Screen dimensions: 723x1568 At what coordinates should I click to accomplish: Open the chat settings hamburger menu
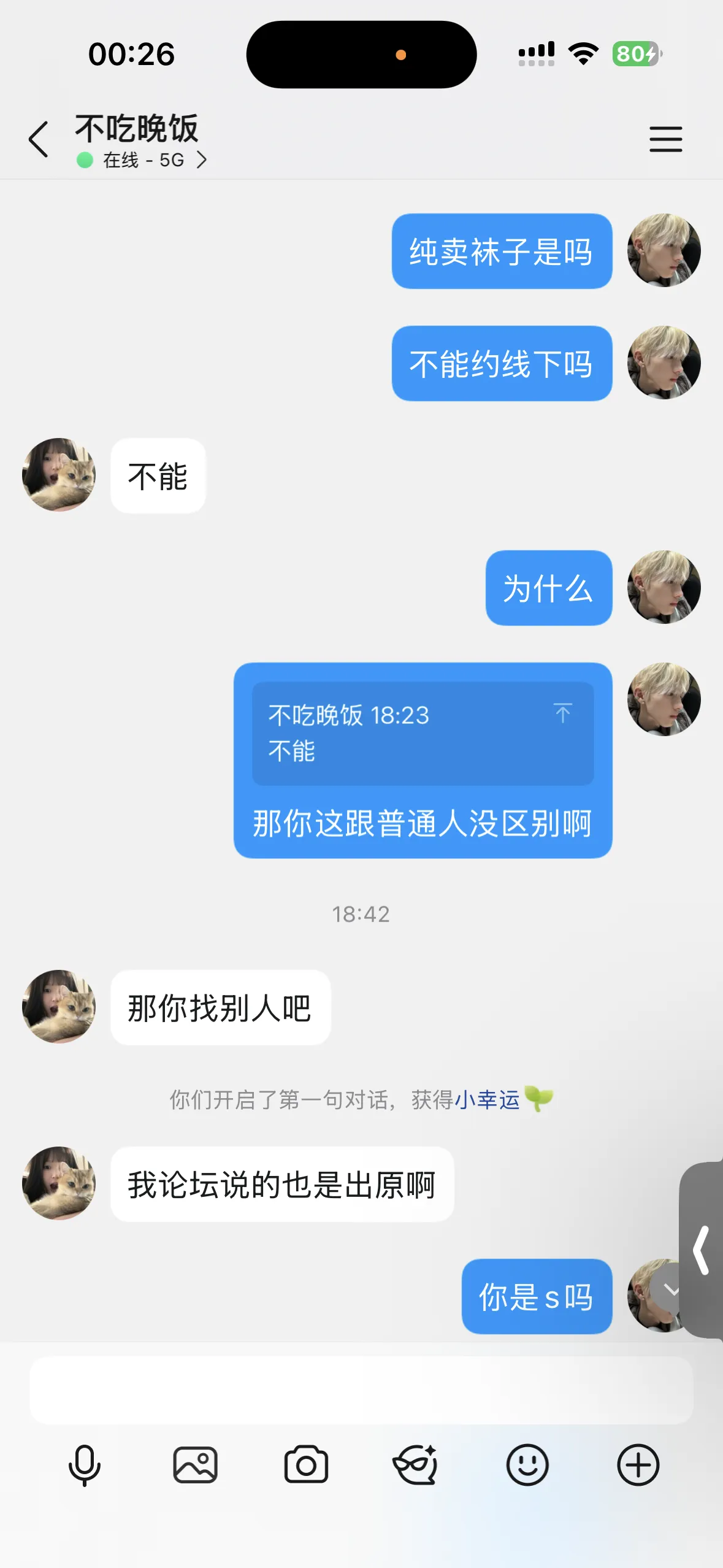click(x=665, y=139)
